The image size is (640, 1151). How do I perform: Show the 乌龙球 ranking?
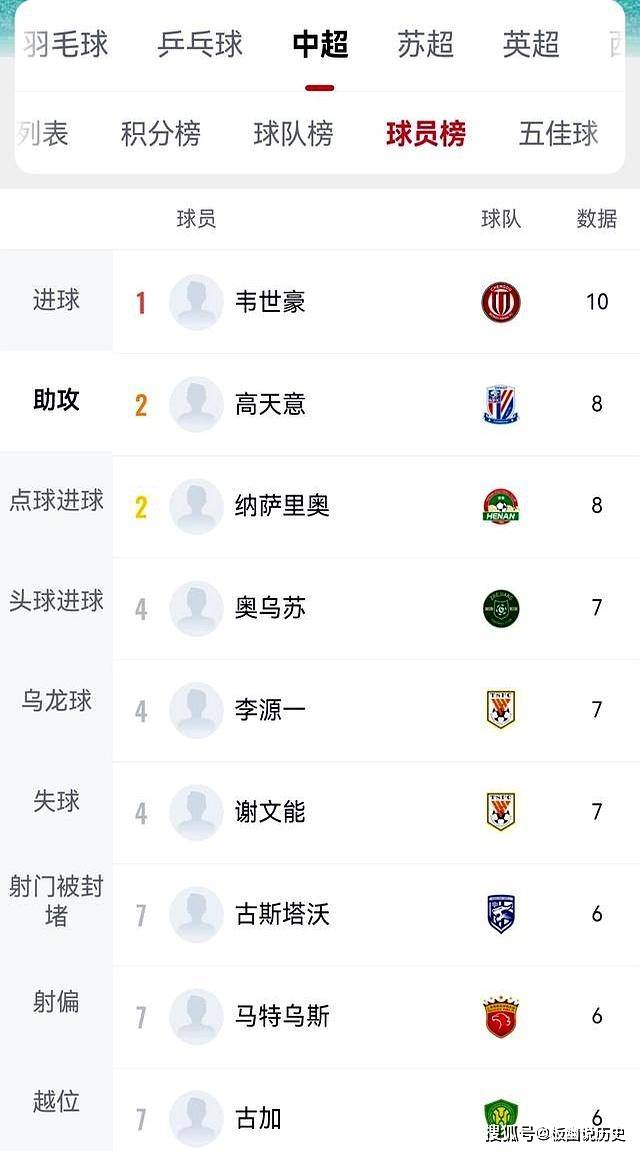coord(56,701)
